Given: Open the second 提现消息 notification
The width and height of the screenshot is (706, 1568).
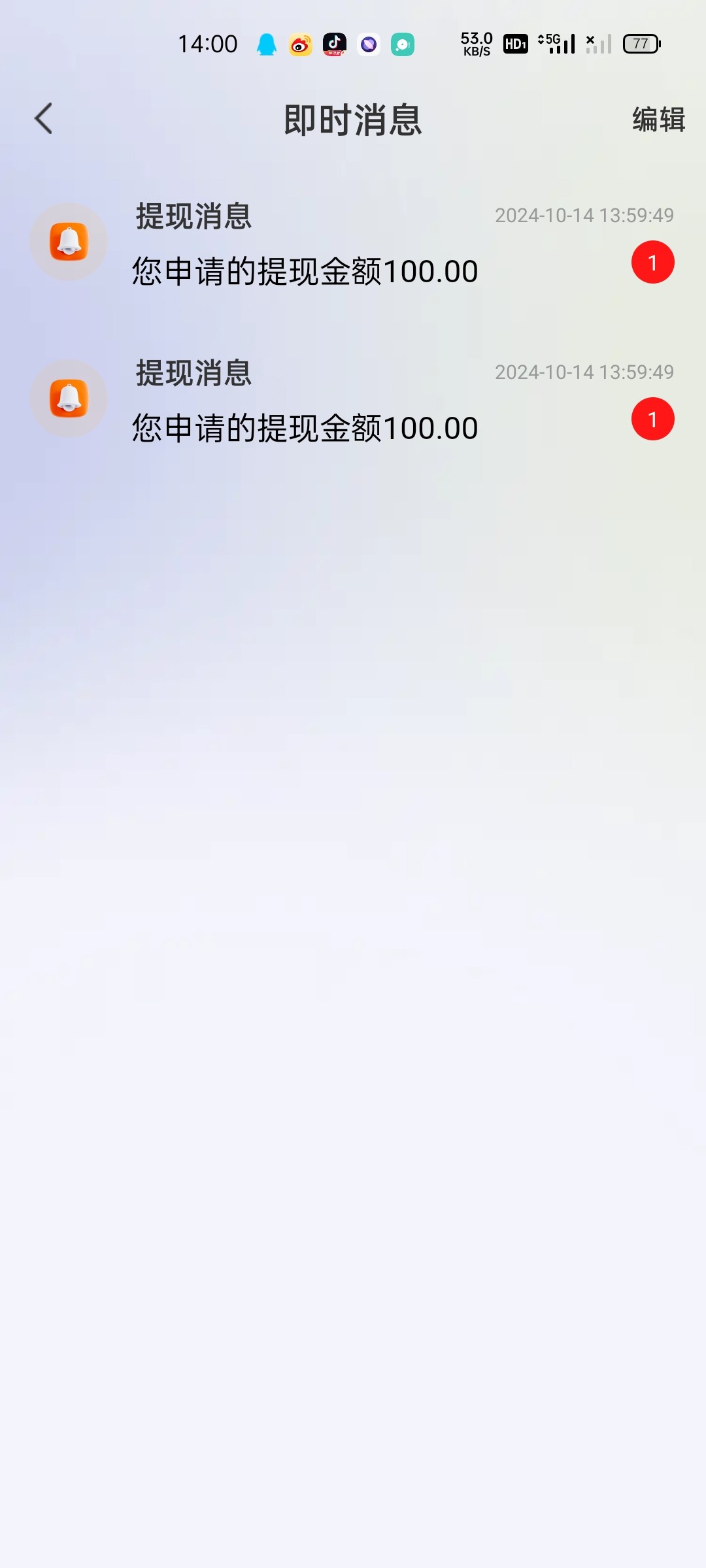Looking at the screenshot, I should pos(353,400).
